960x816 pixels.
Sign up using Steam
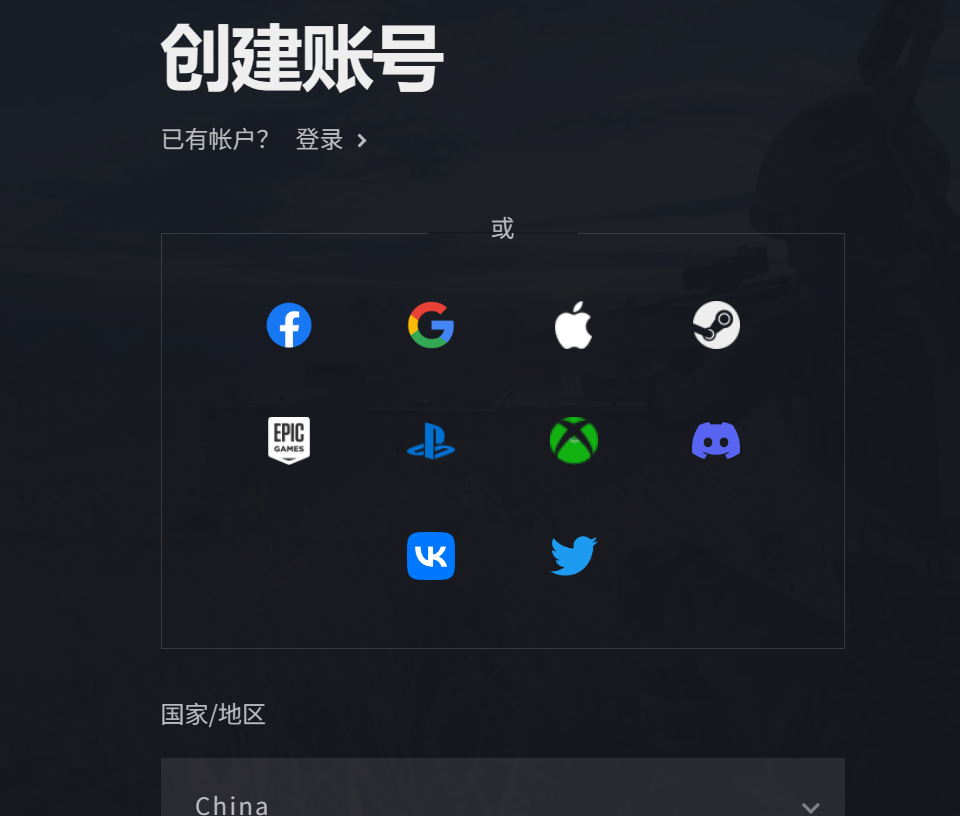click(x=716, y=325)
